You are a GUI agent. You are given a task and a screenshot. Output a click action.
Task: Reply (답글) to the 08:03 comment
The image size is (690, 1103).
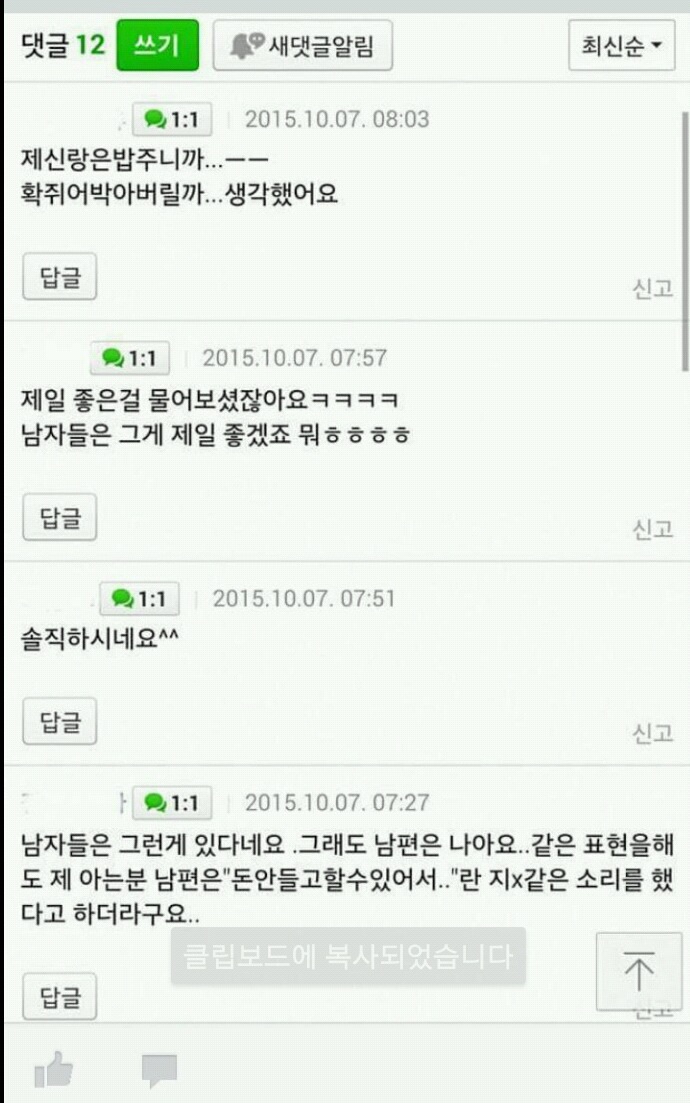coord(60,276)
